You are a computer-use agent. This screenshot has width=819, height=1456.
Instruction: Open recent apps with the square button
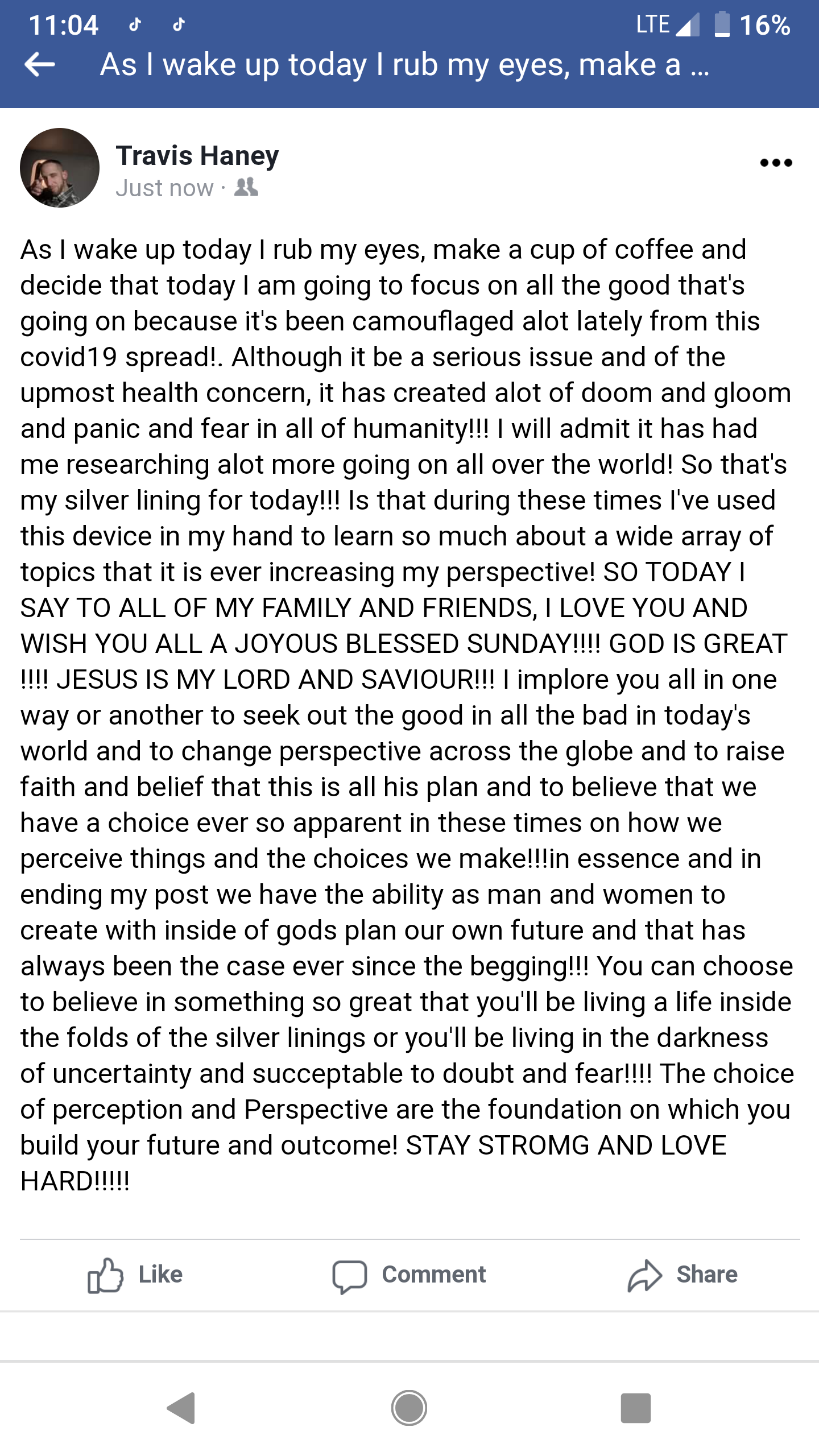click(x=635, y=1408)
